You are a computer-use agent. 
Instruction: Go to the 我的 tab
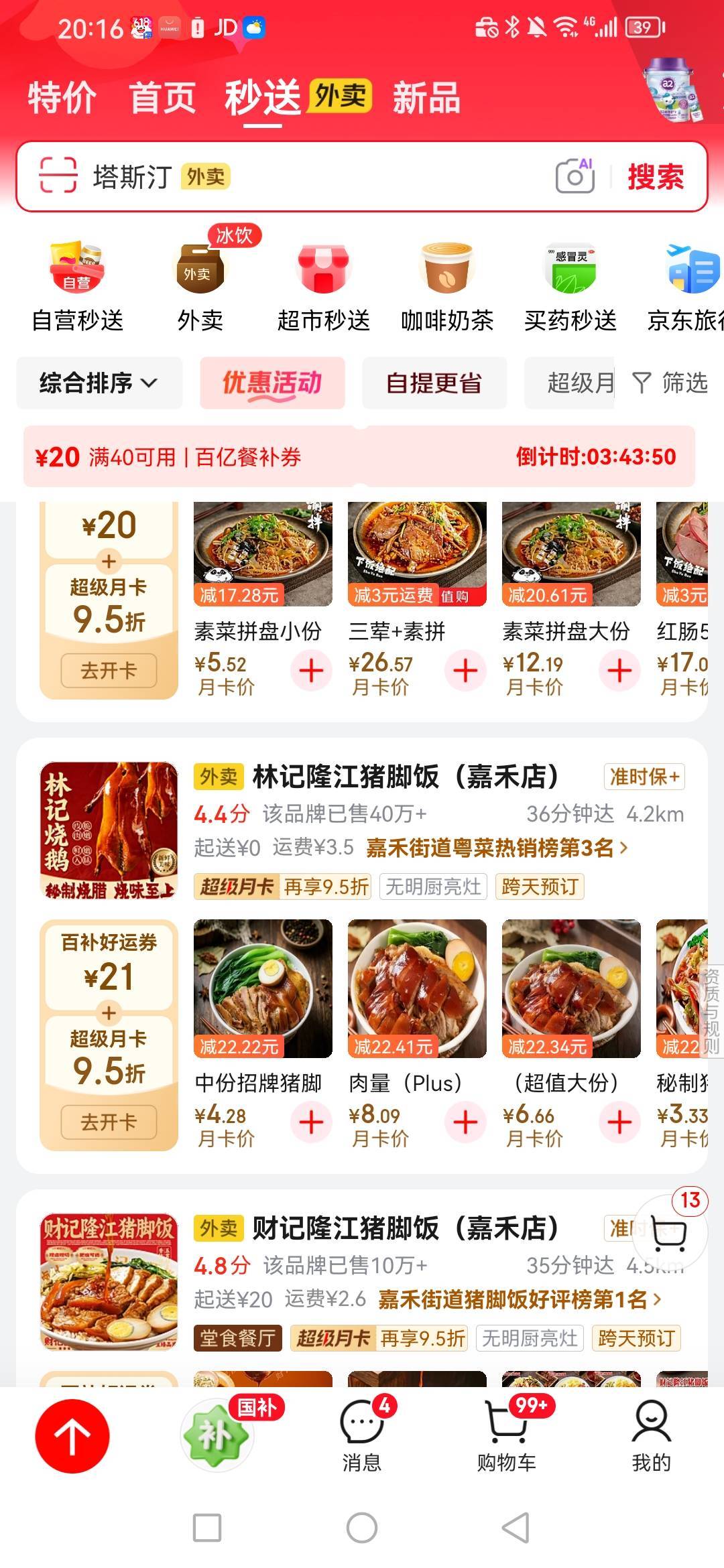pyautogui.click(x=651, y=1435)
